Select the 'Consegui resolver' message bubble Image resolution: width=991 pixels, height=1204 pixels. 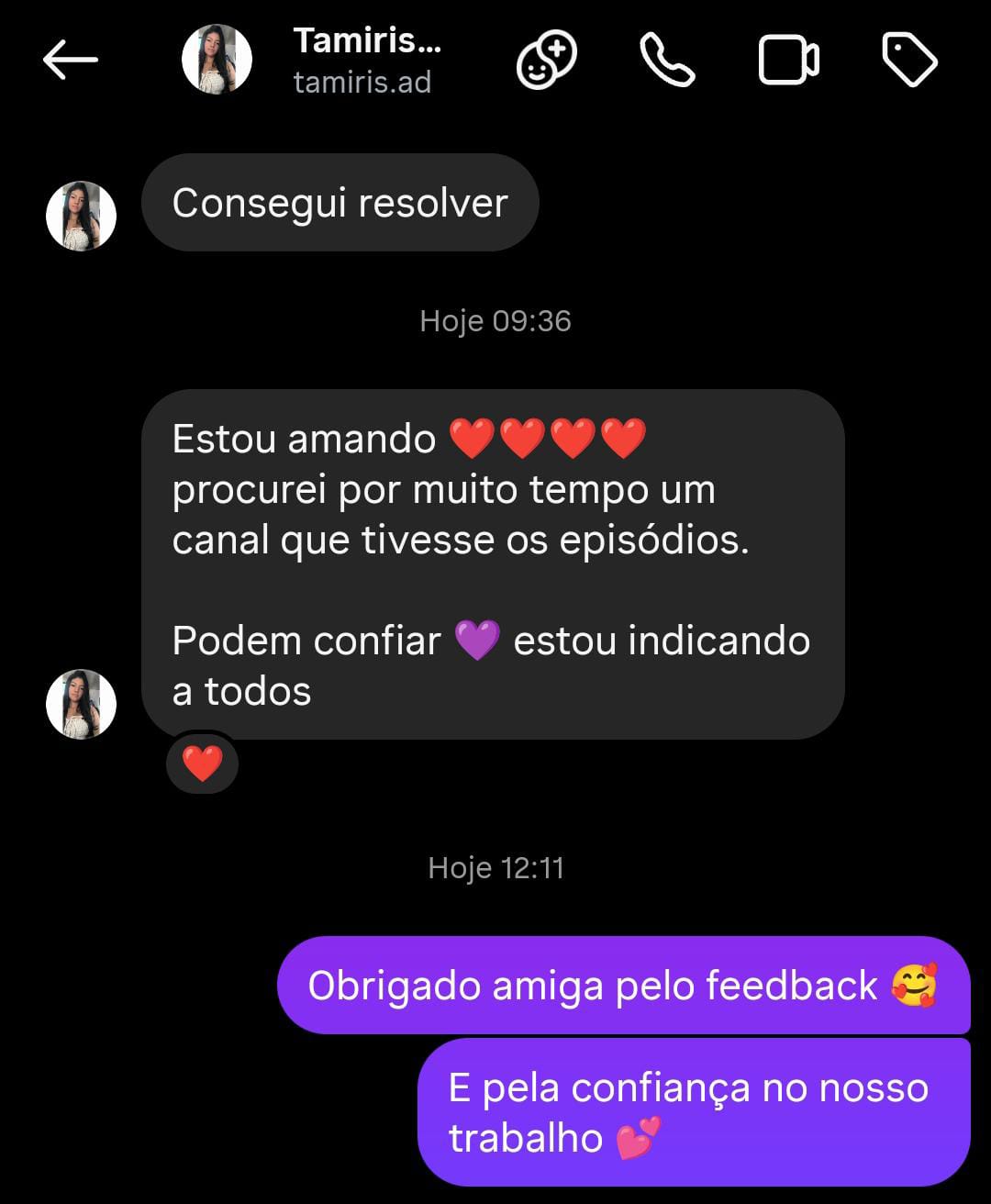point(340,203)
